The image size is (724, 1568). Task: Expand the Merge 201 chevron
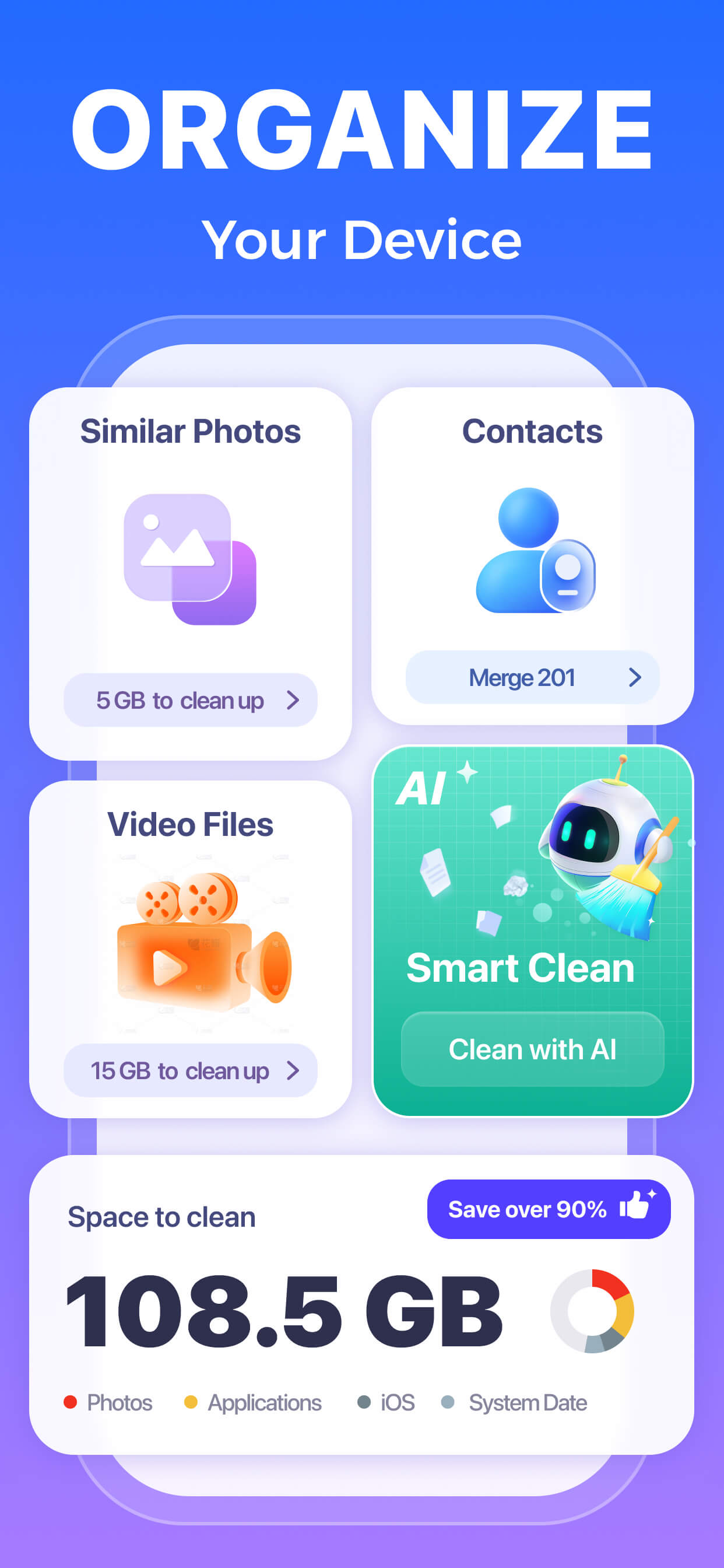635,677
